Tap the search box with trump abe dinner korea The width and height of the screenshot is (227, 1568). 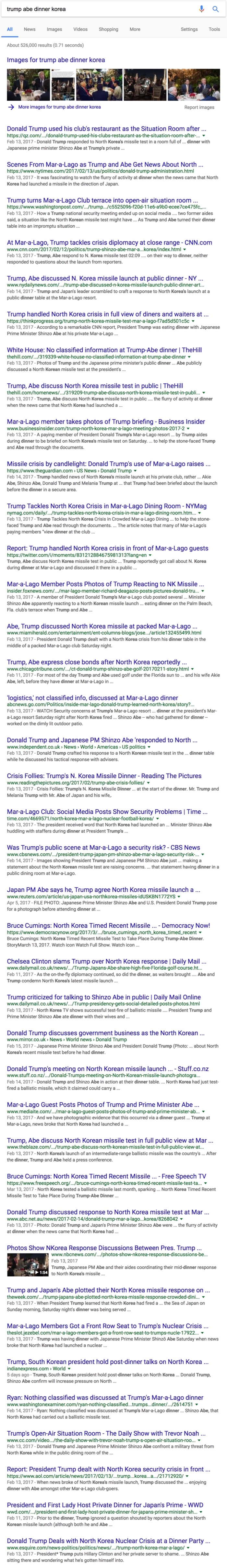(98, 9)
